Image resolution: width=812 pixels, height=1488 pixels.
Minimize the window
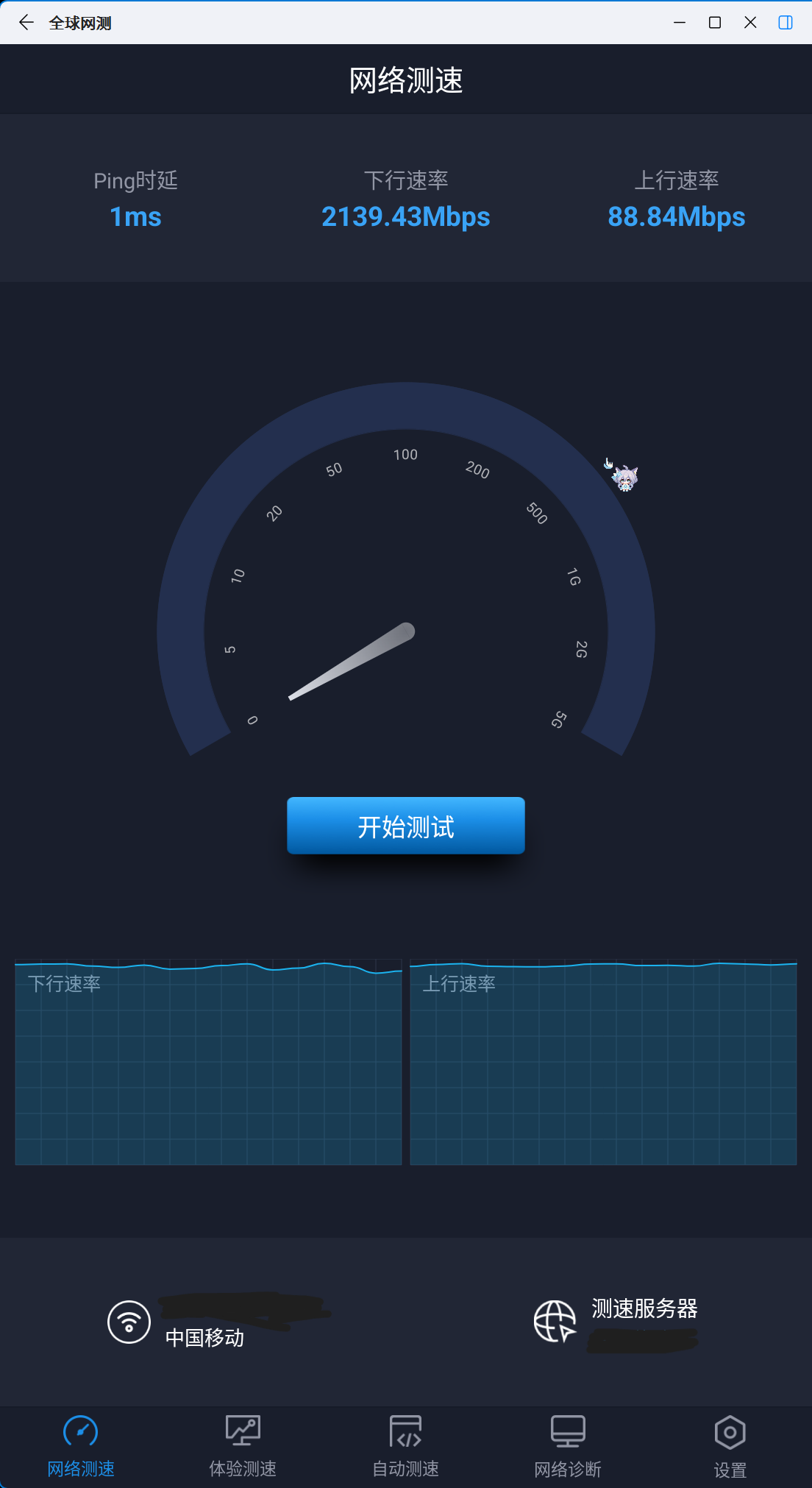click(679, 23)
